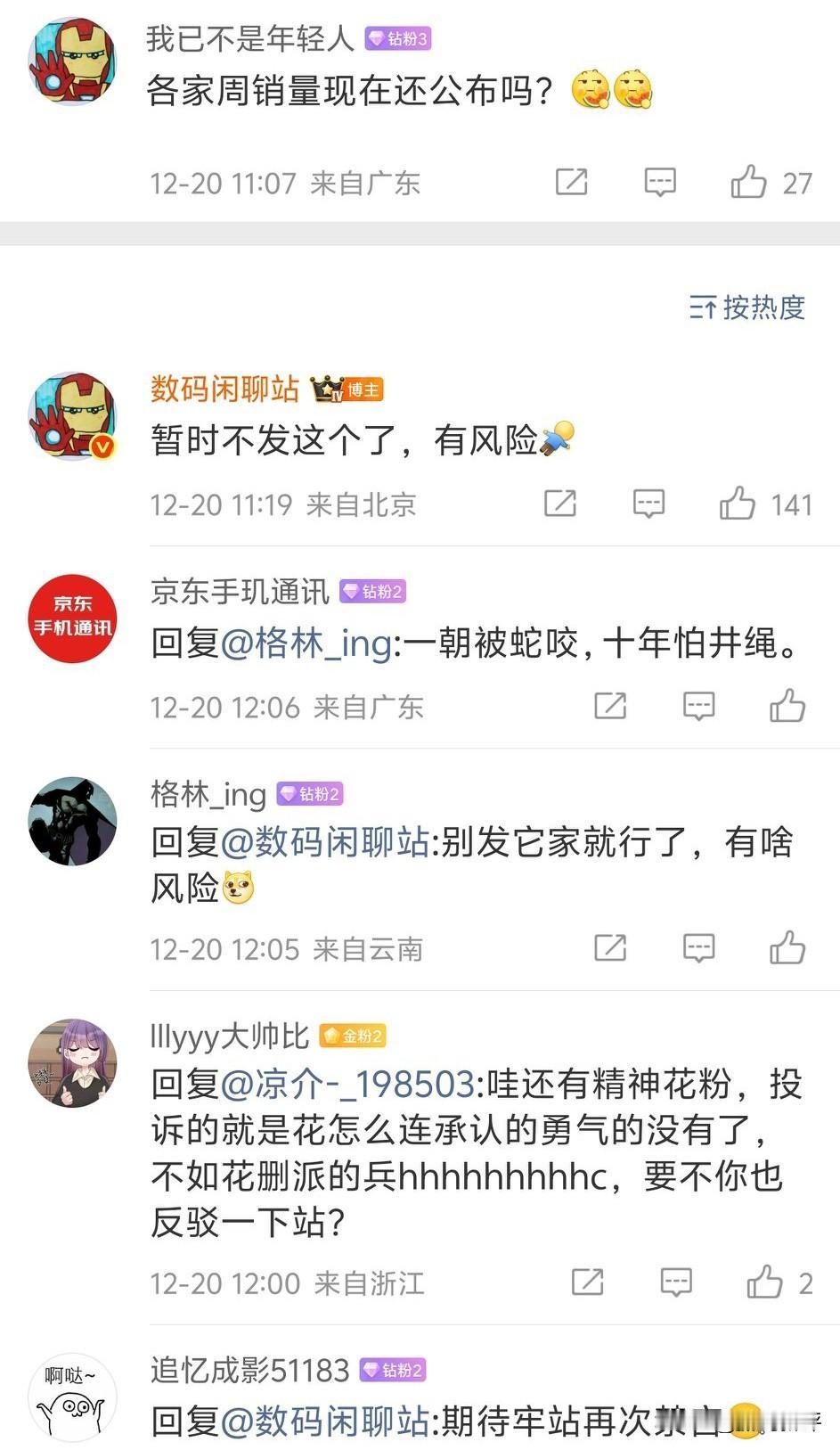Click 我已不是年轻人's Iron Man avatar

(x=72, y=60)
